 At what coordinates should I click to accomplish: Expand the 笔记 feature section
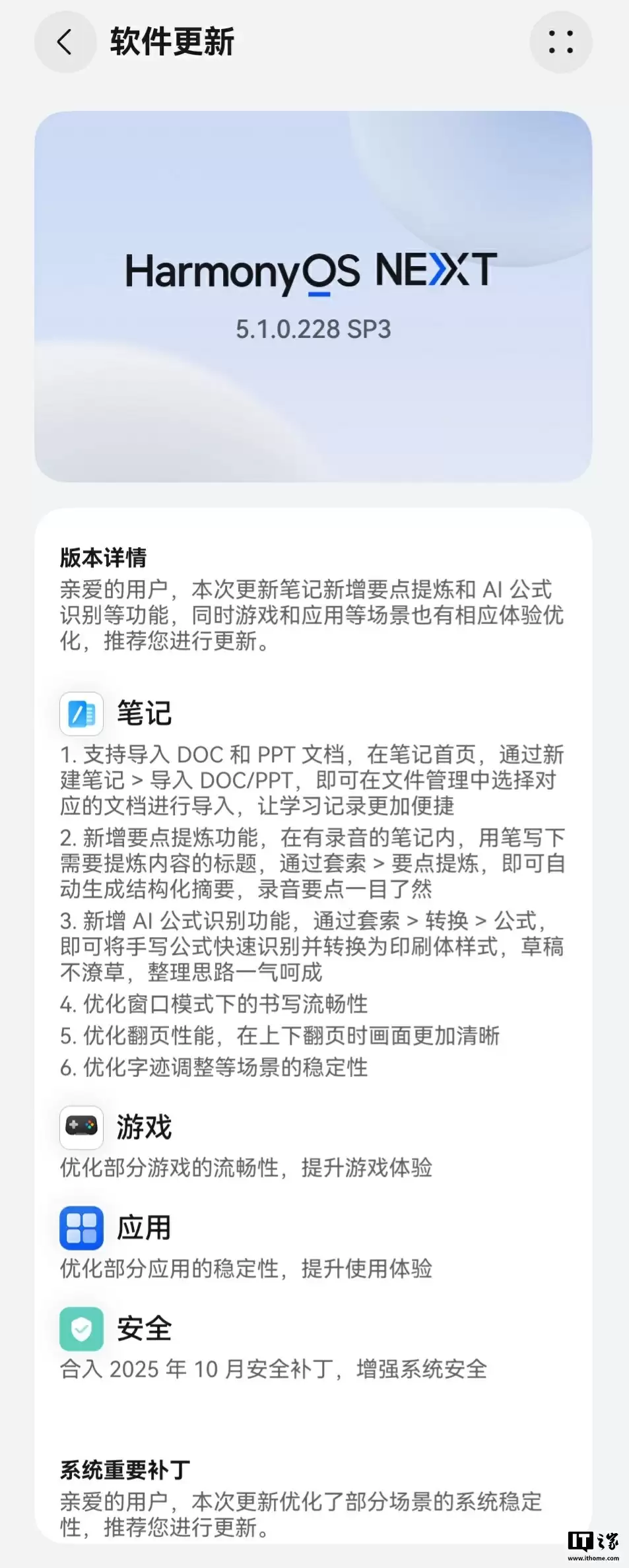pyautogui.click(x=143, y=714)
